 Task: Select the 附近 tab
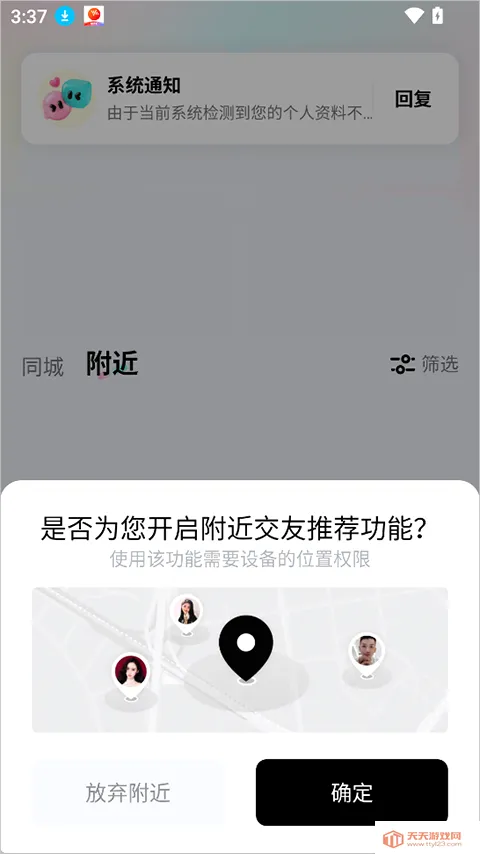tap(112, 364)
